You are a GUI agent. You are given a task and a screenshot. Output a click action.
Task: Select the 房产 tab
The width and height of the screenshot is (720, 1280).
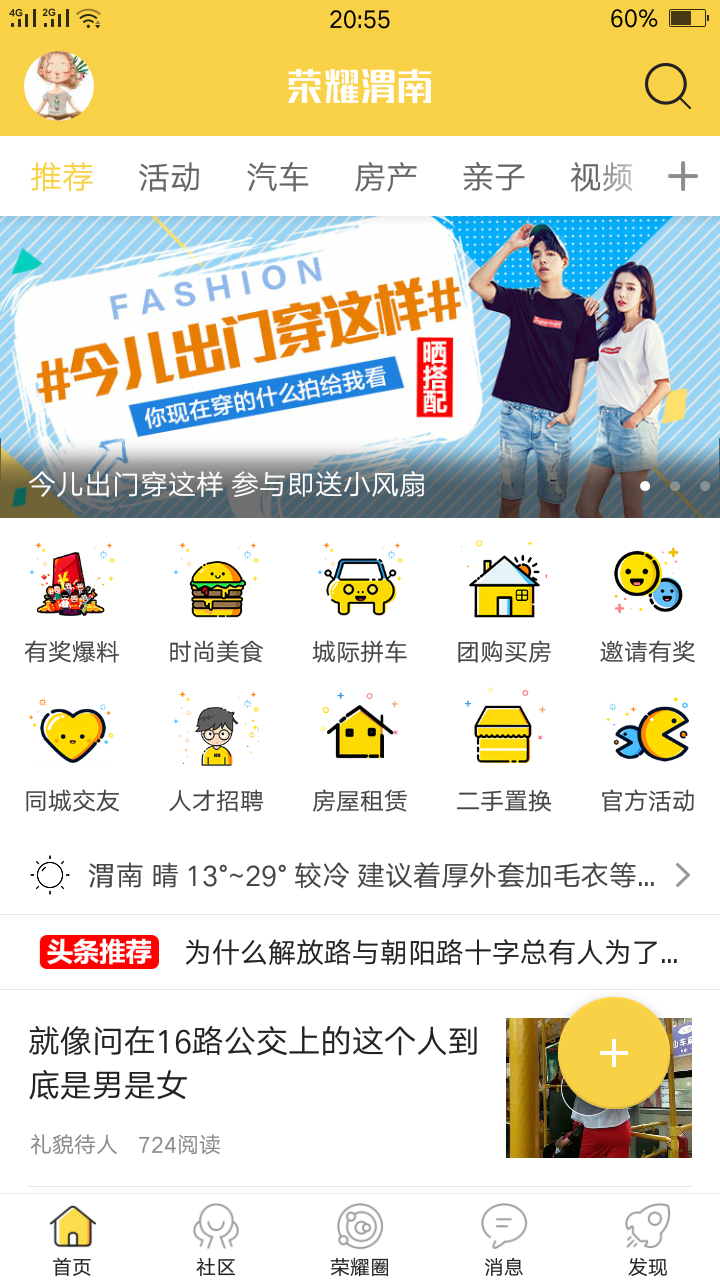click(385, 177)
